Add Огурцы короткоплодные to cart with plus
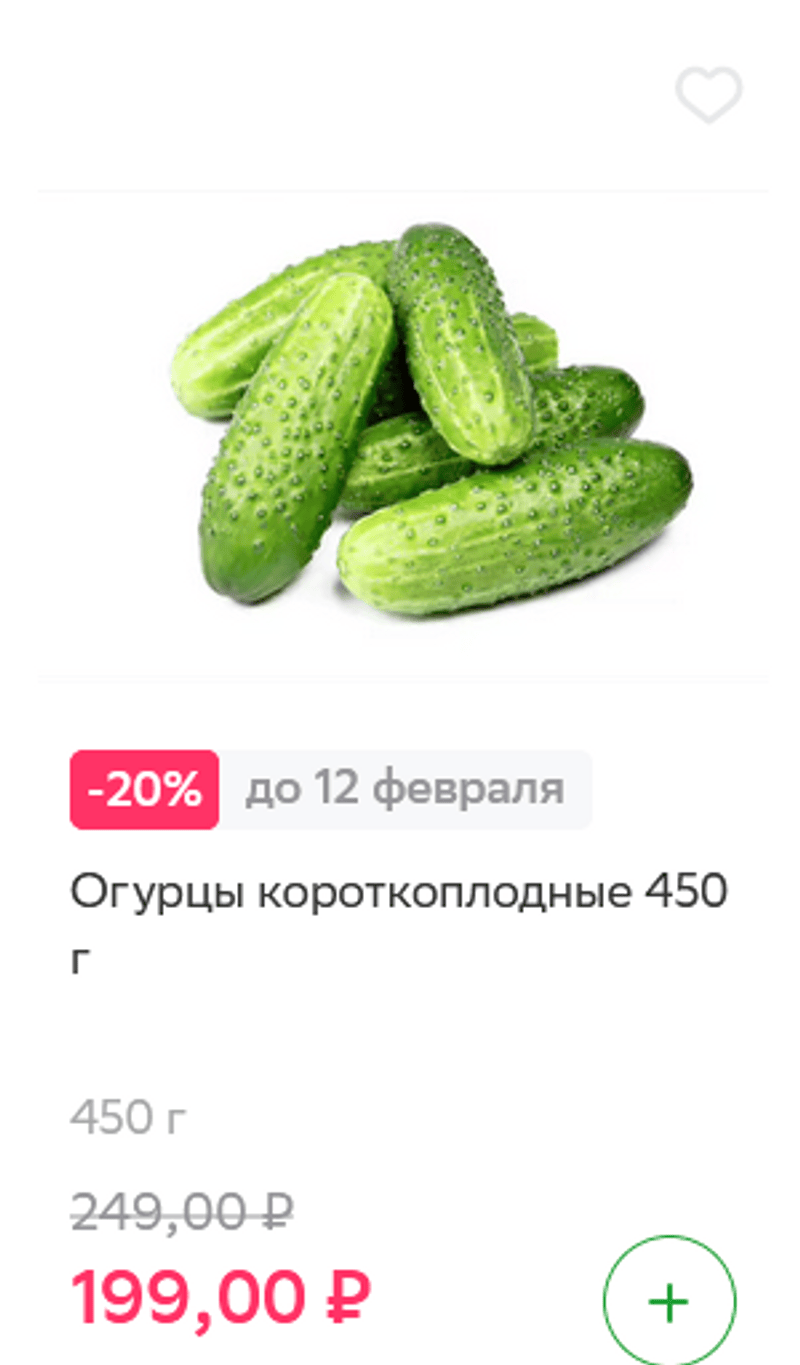Image resolution: width=800 pixels, height=1365 pixels. tap(669, 1302)
